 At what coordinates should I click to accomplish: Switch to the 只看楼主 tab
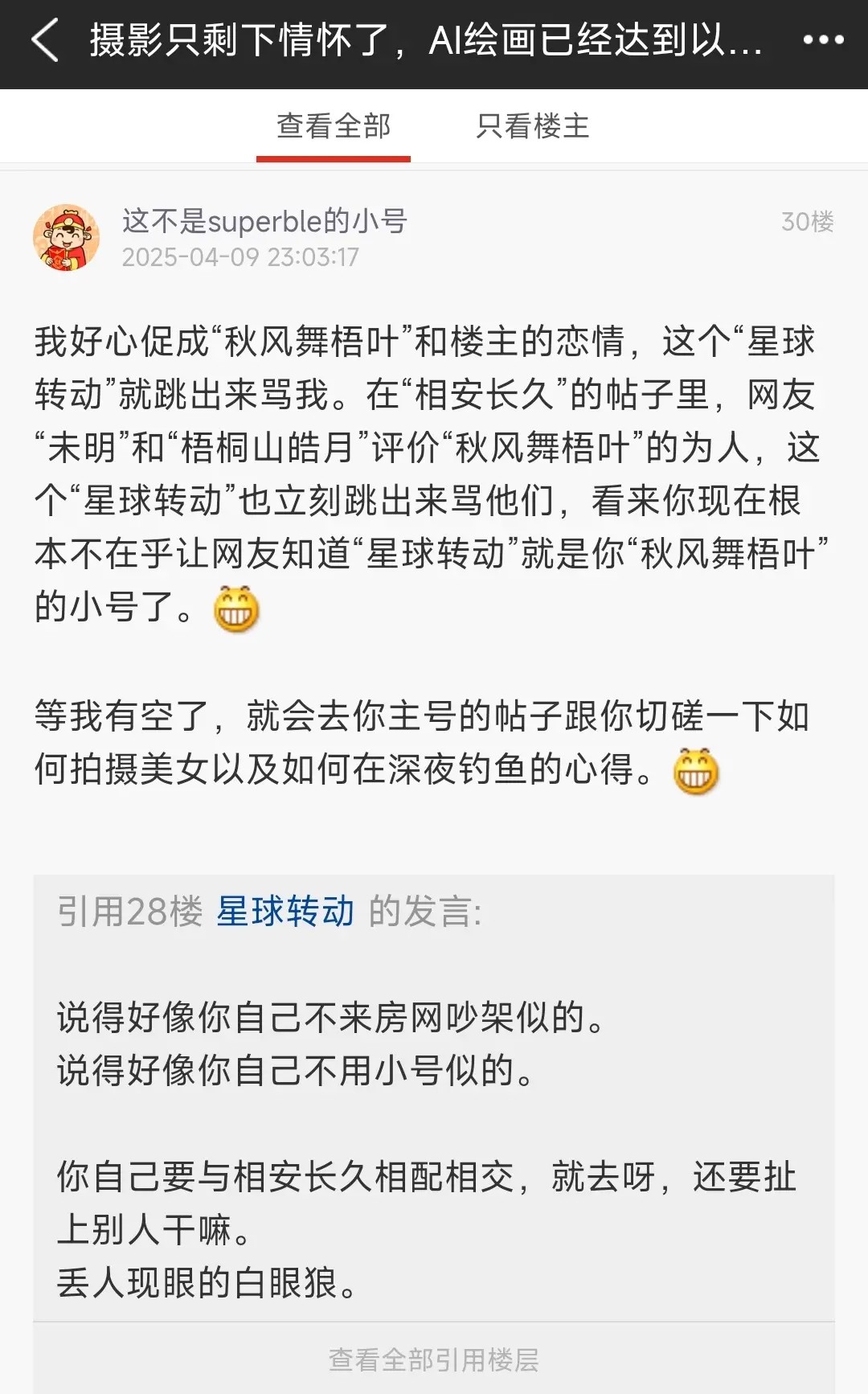pyautogui.click(x=533, y=126)
